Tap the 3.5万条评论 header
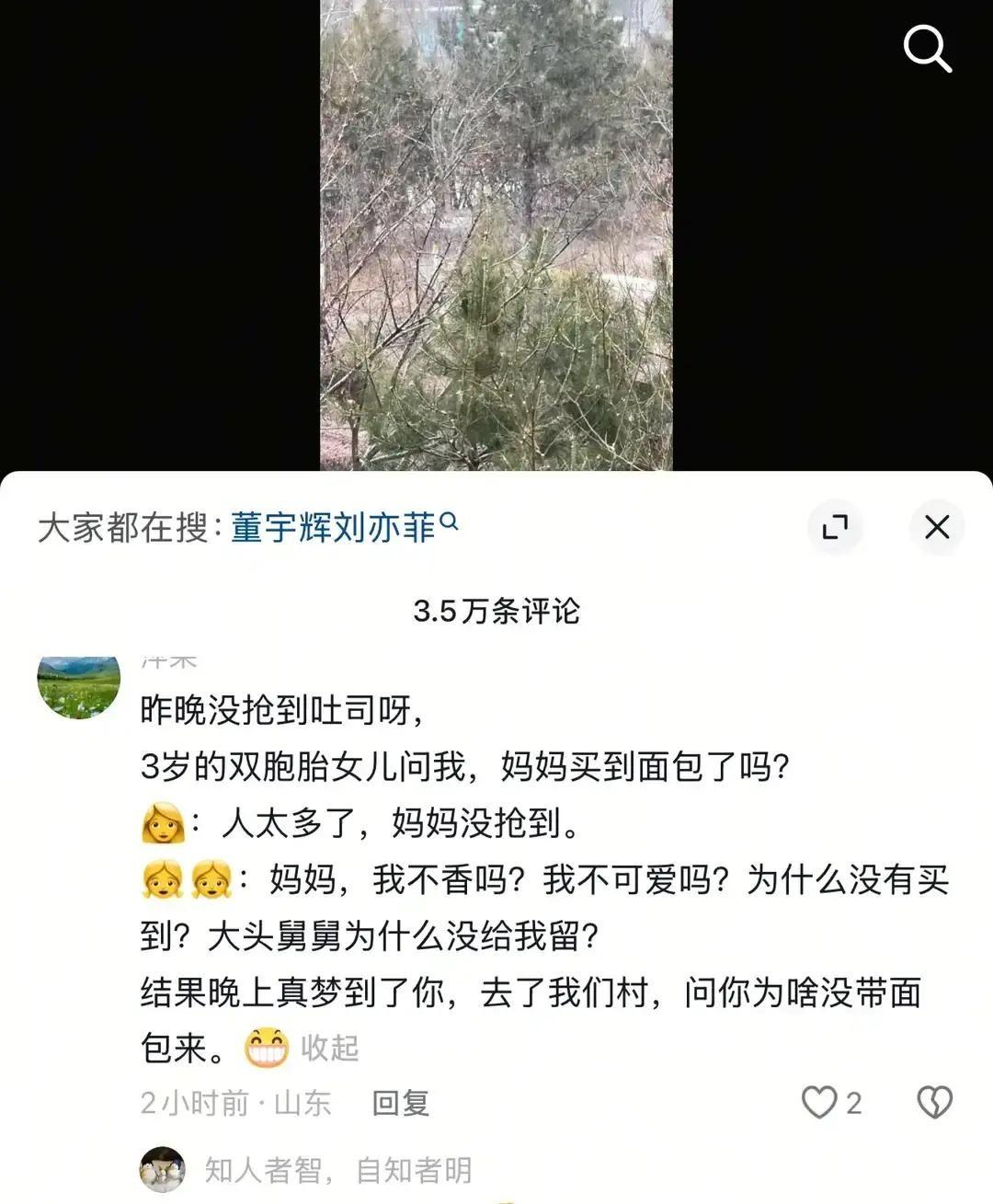Image resolution: width=993 pixels, height=1204 pixels. tap(496, 612)
